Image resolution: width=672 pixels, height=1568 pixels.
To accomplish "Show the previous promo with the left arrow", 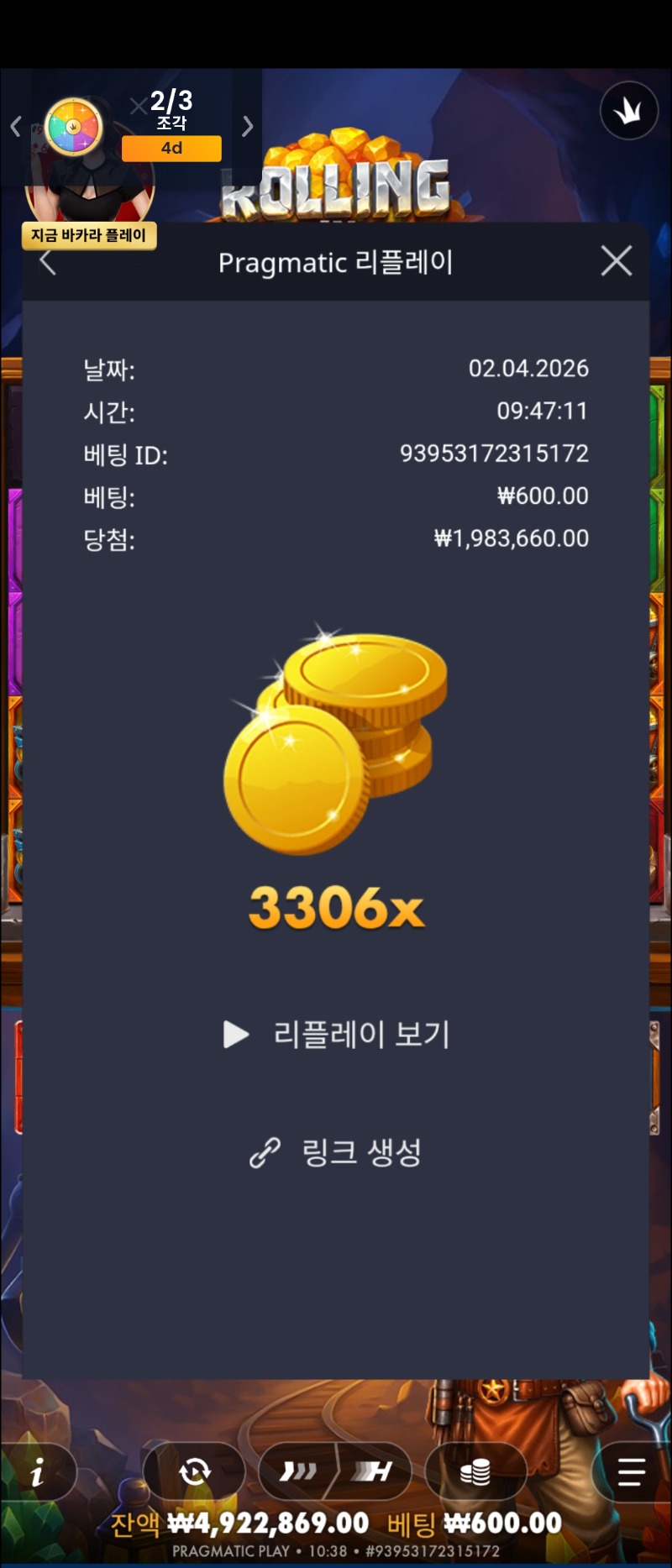I will click(x=15, y=127).
